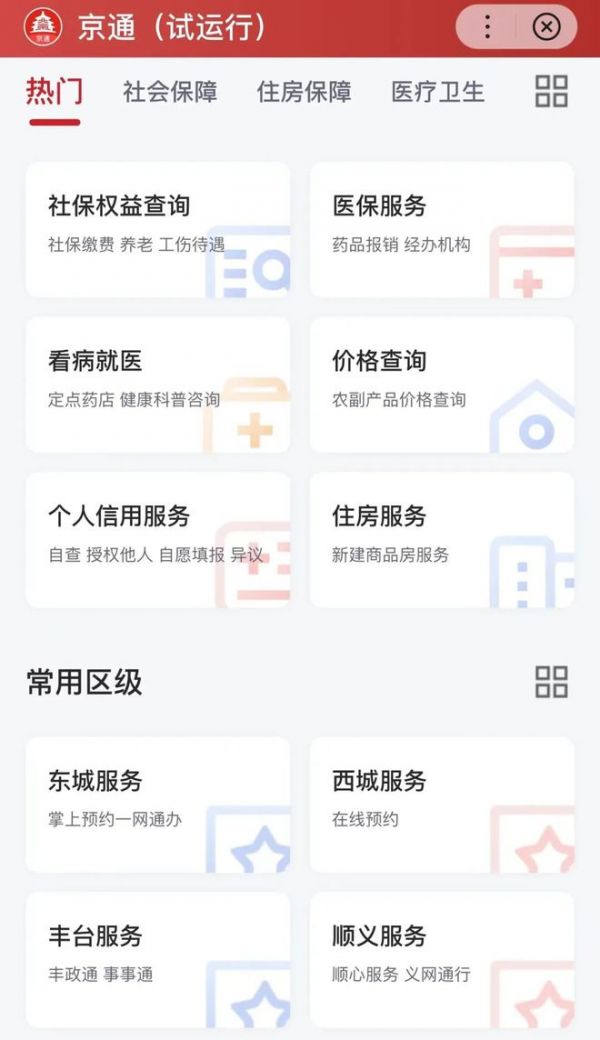
Task: Select the 热门 tab
Action: (x=54, y=92)
